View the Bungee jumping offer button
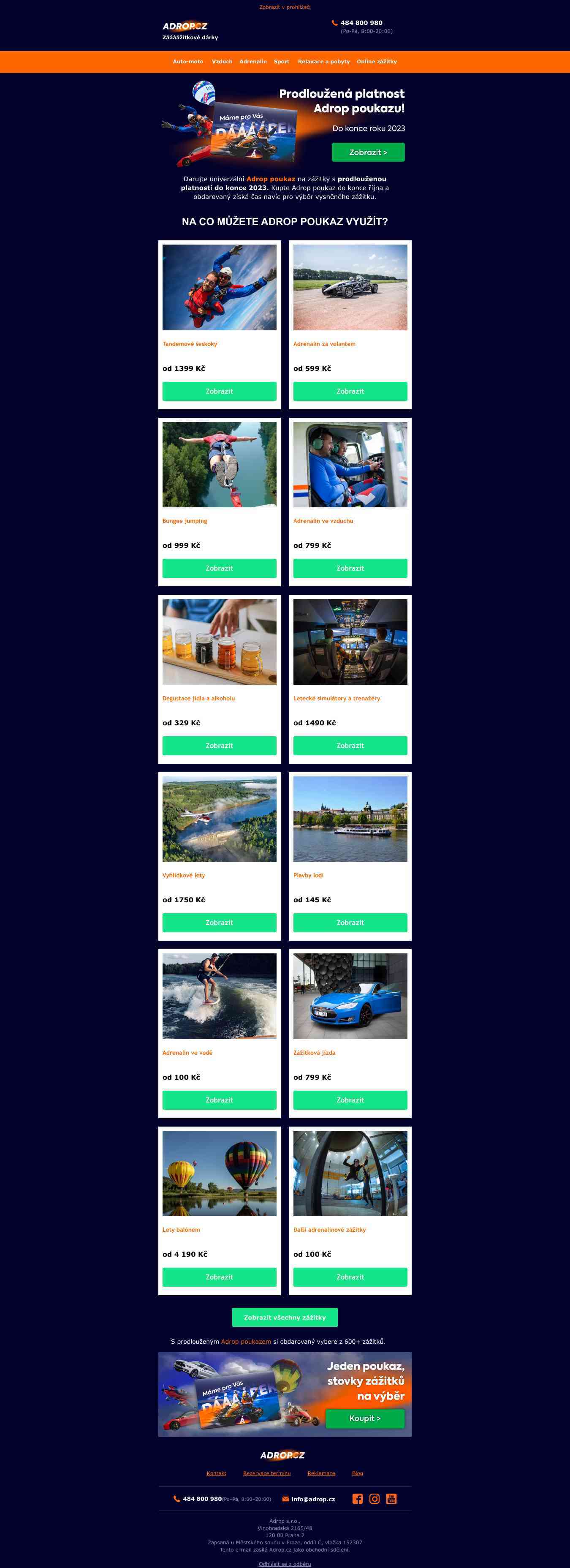 pyautogui.click(x=219, y=568)
